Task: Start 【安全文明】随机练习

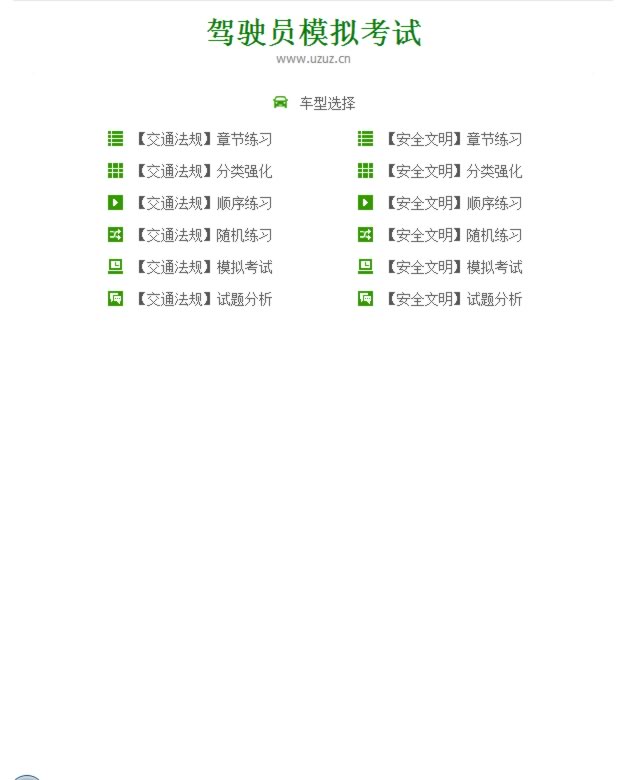Action: coord(453,235)
